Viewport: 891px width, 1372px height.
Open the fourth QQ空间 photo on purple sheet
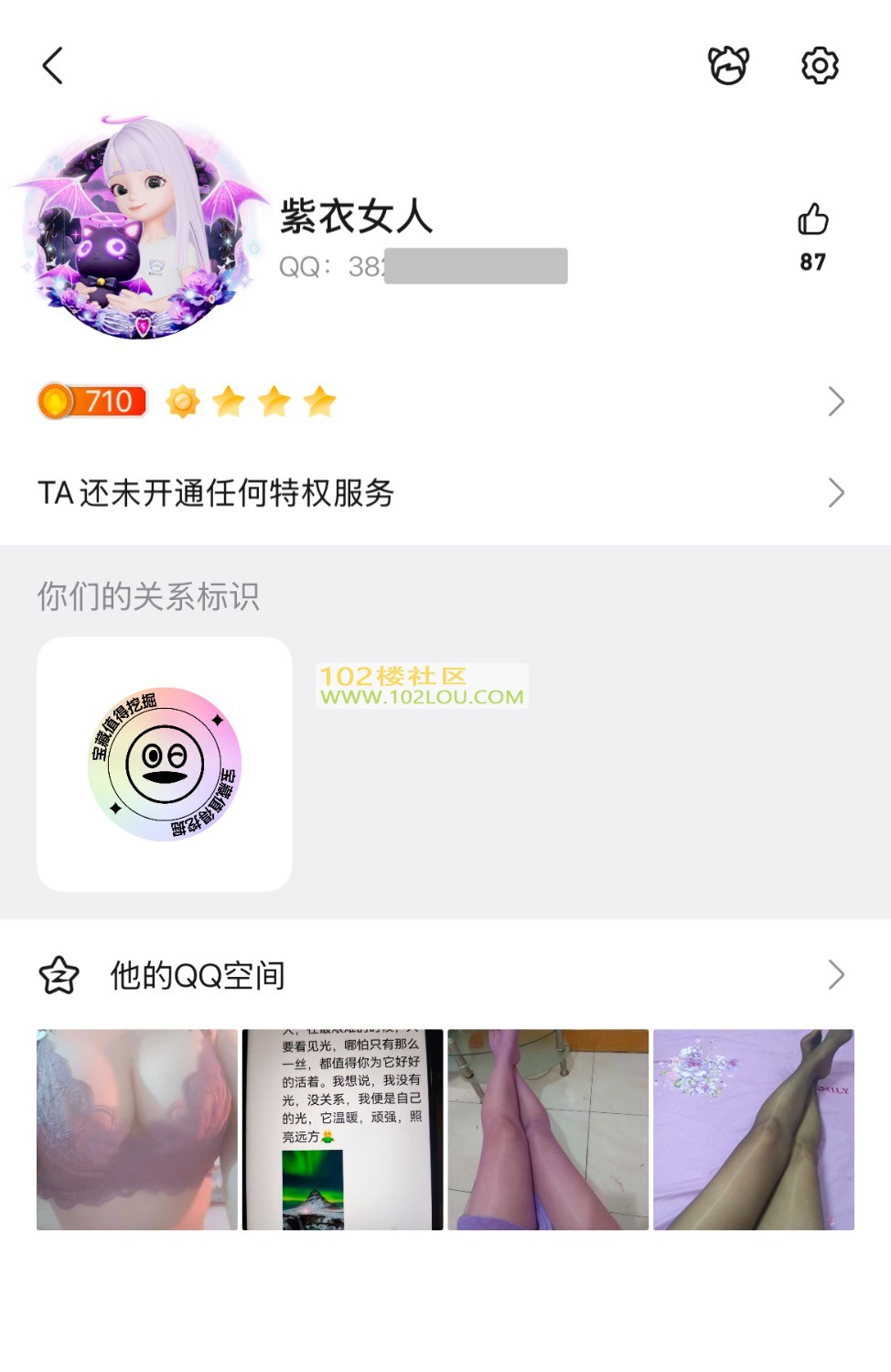(x=753, y=1130)
